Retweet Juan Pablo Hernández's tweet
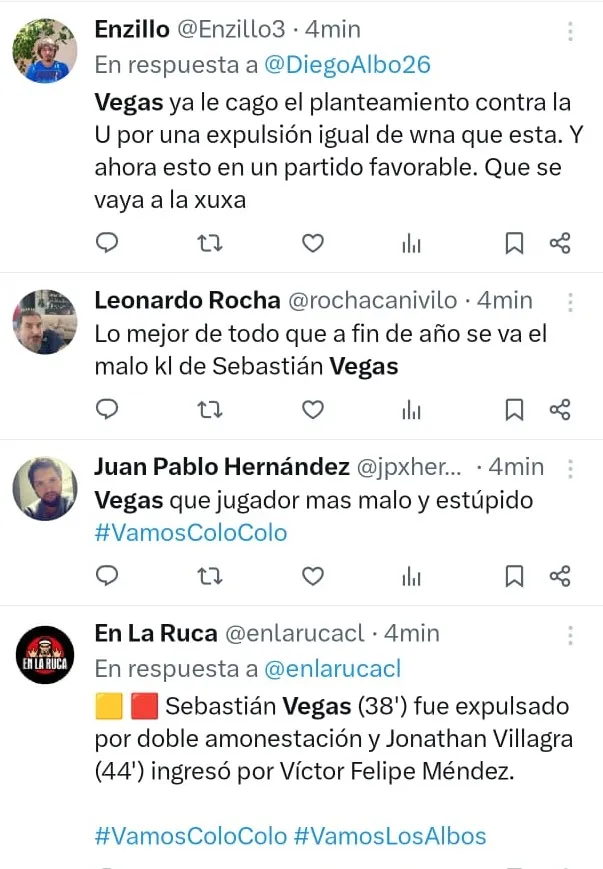The image size is (603, 869). (209, 575)
